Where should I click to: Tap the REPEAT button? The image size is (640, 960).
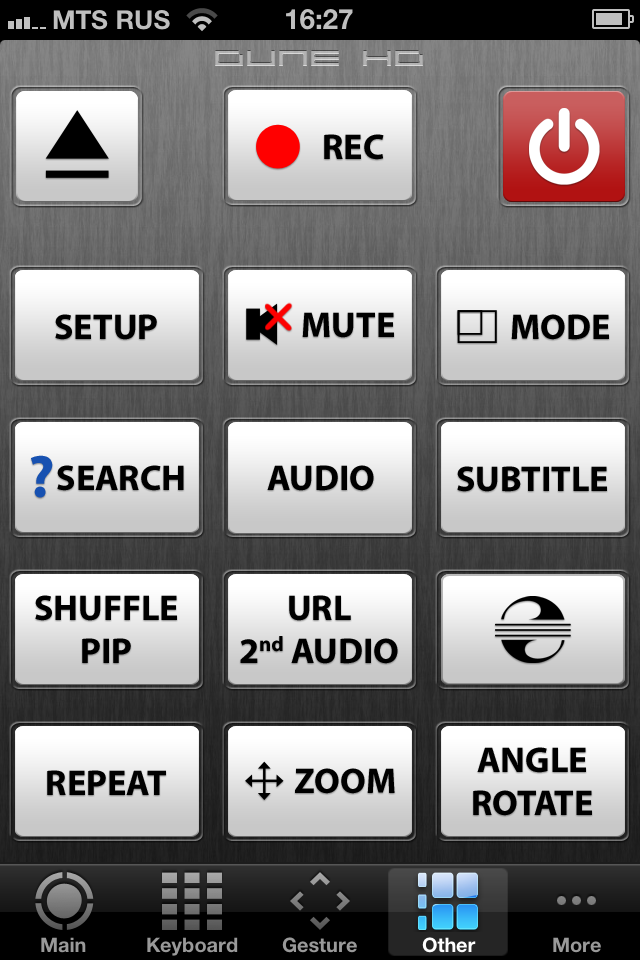click(x=106, y=782)
